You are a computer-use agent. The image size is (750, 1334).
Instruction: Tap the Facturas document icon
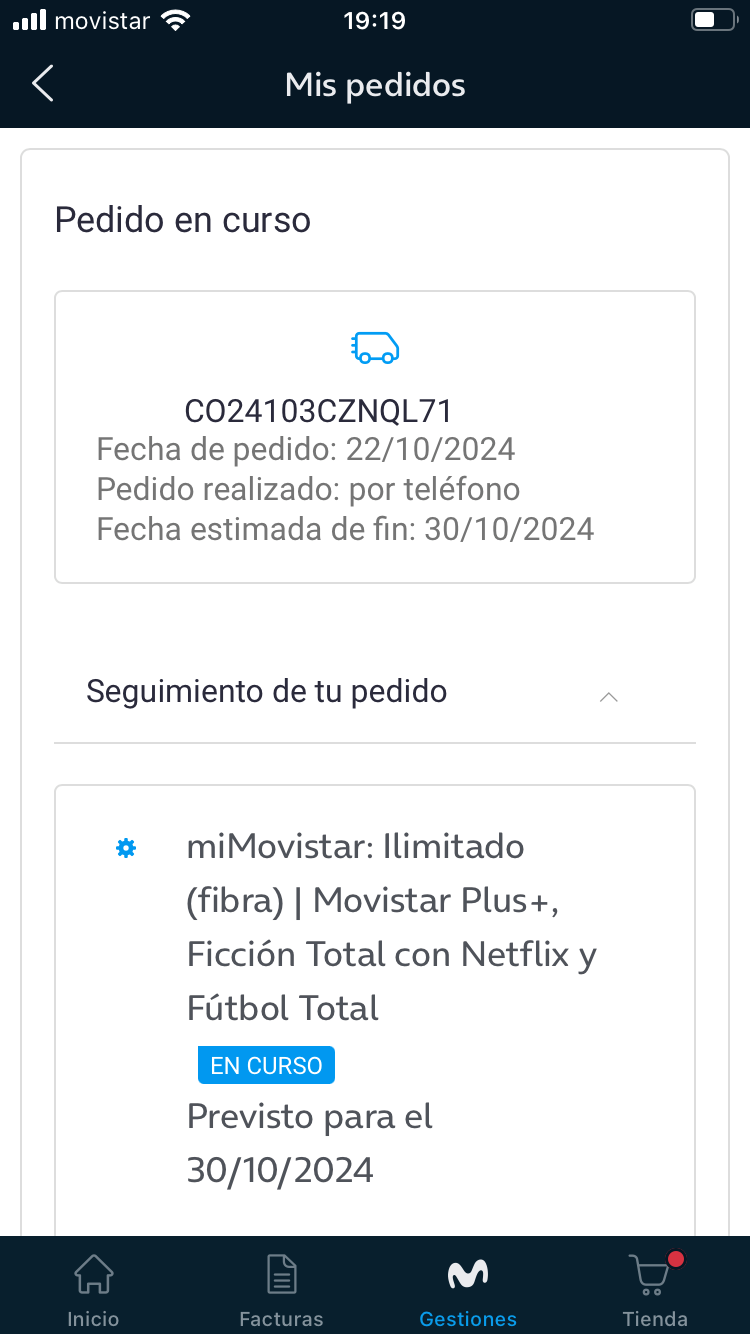pyautogui.click(x=281, y=1273)
